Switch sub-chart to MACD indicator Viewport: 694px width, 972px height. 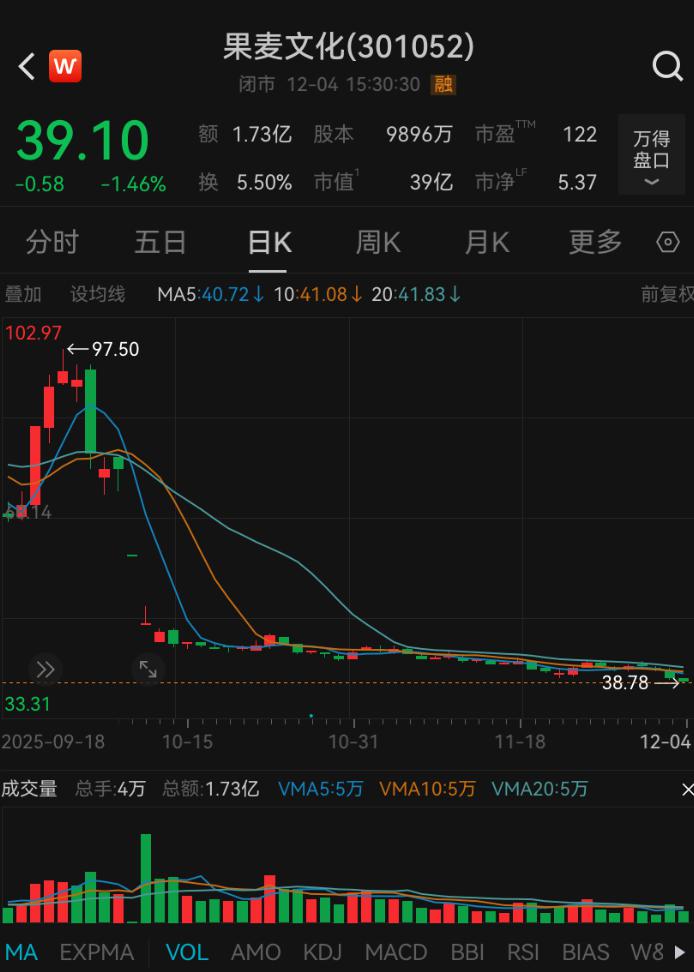(396, 952)
